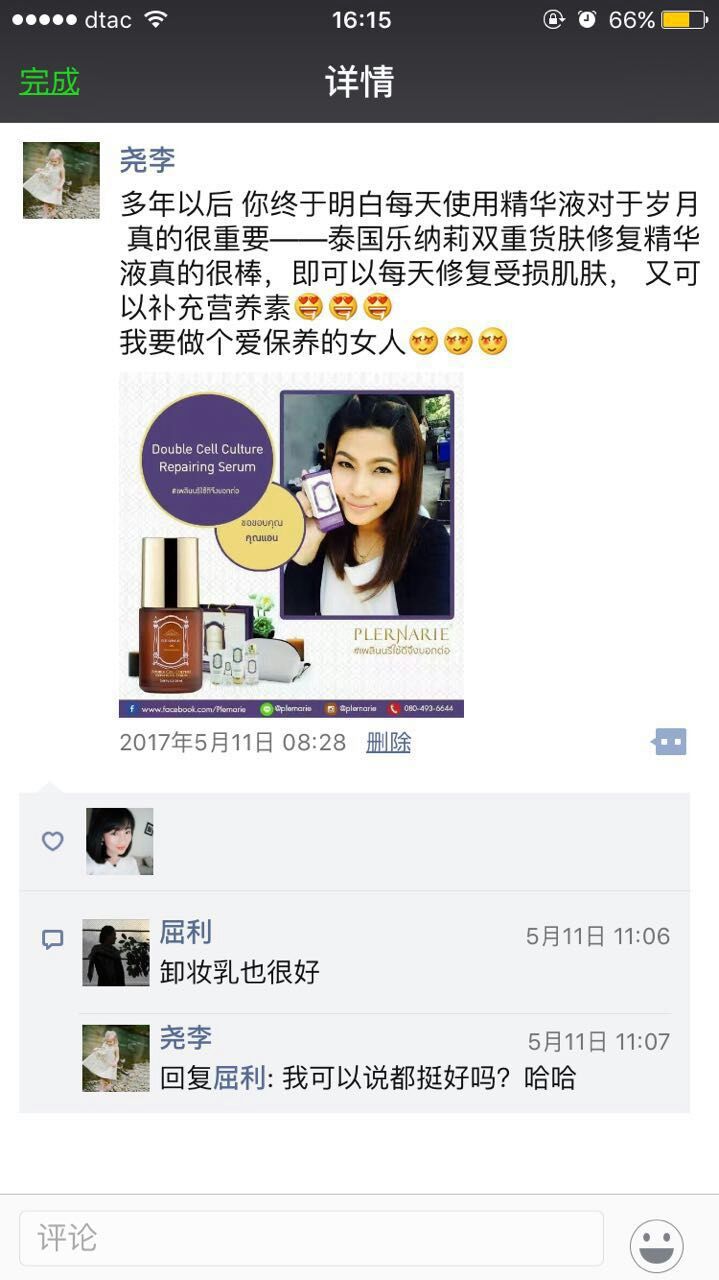The width and height of the screenshot is (719, 1280).
Task: Open the emoji picker
Action: tap(657, 1245)
